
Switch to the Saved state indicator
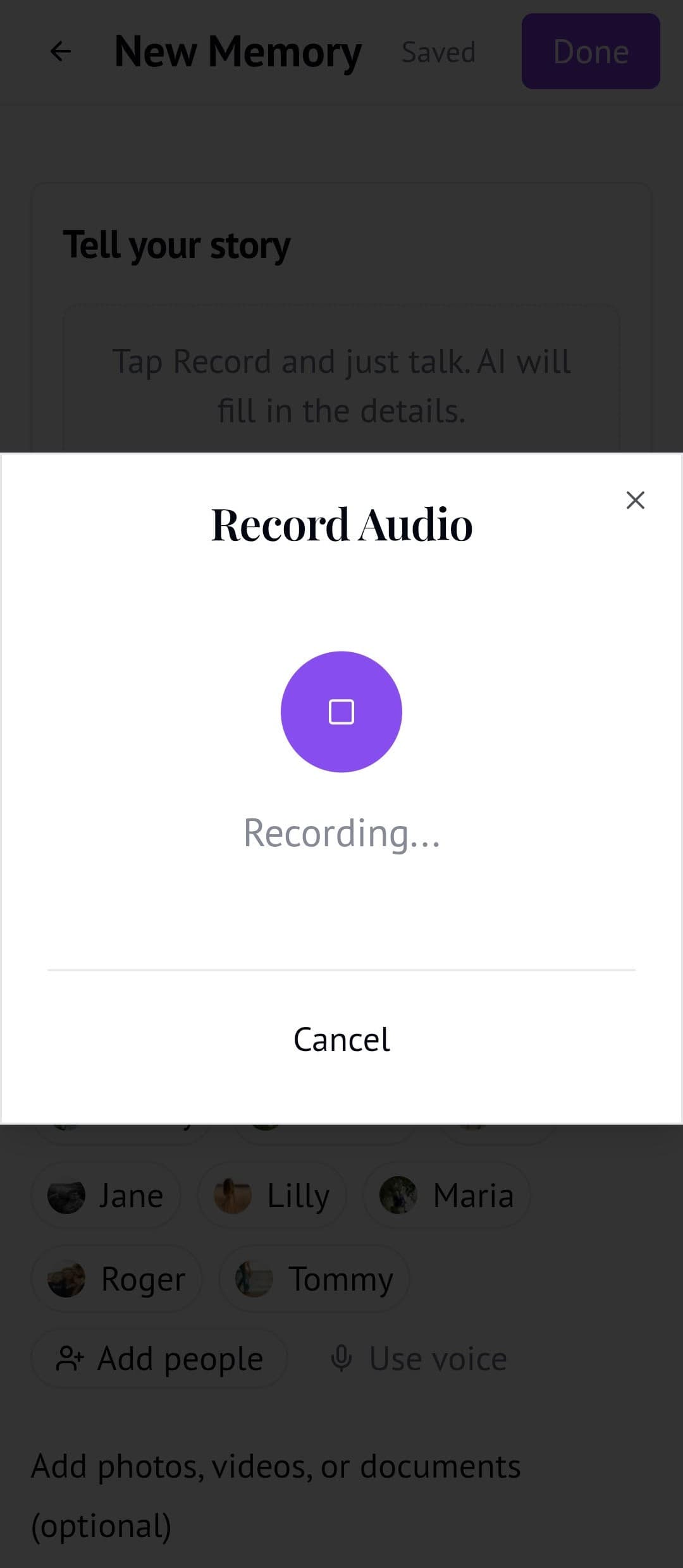[x=438, y=52]
